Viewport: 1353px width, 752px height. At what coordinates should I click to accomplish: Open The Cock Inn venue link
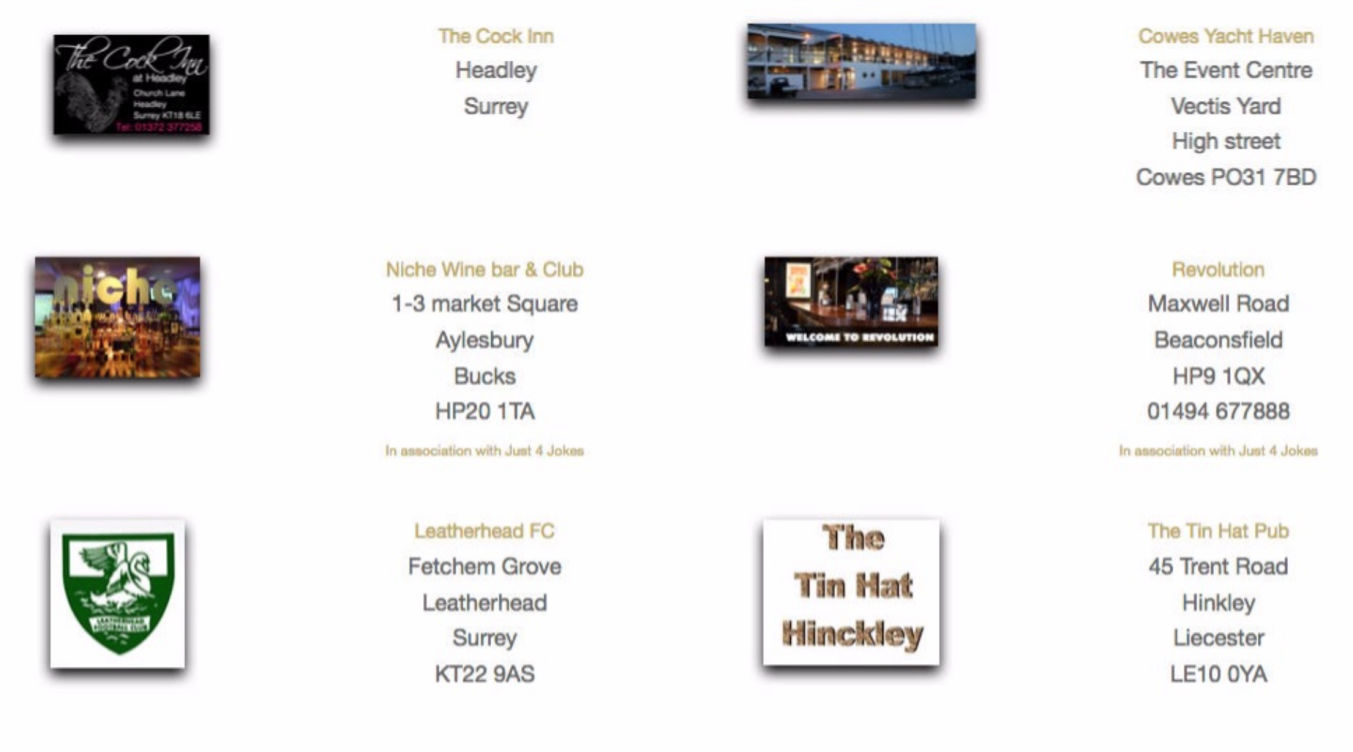[x=495, y=36]
